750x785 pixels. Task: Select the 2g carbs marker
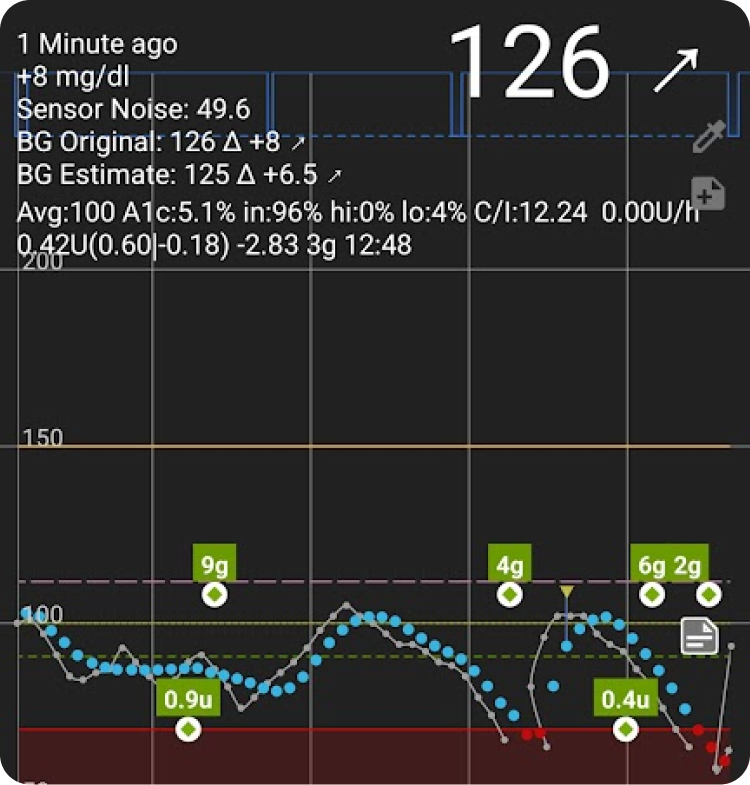click(x=709, y=595)
